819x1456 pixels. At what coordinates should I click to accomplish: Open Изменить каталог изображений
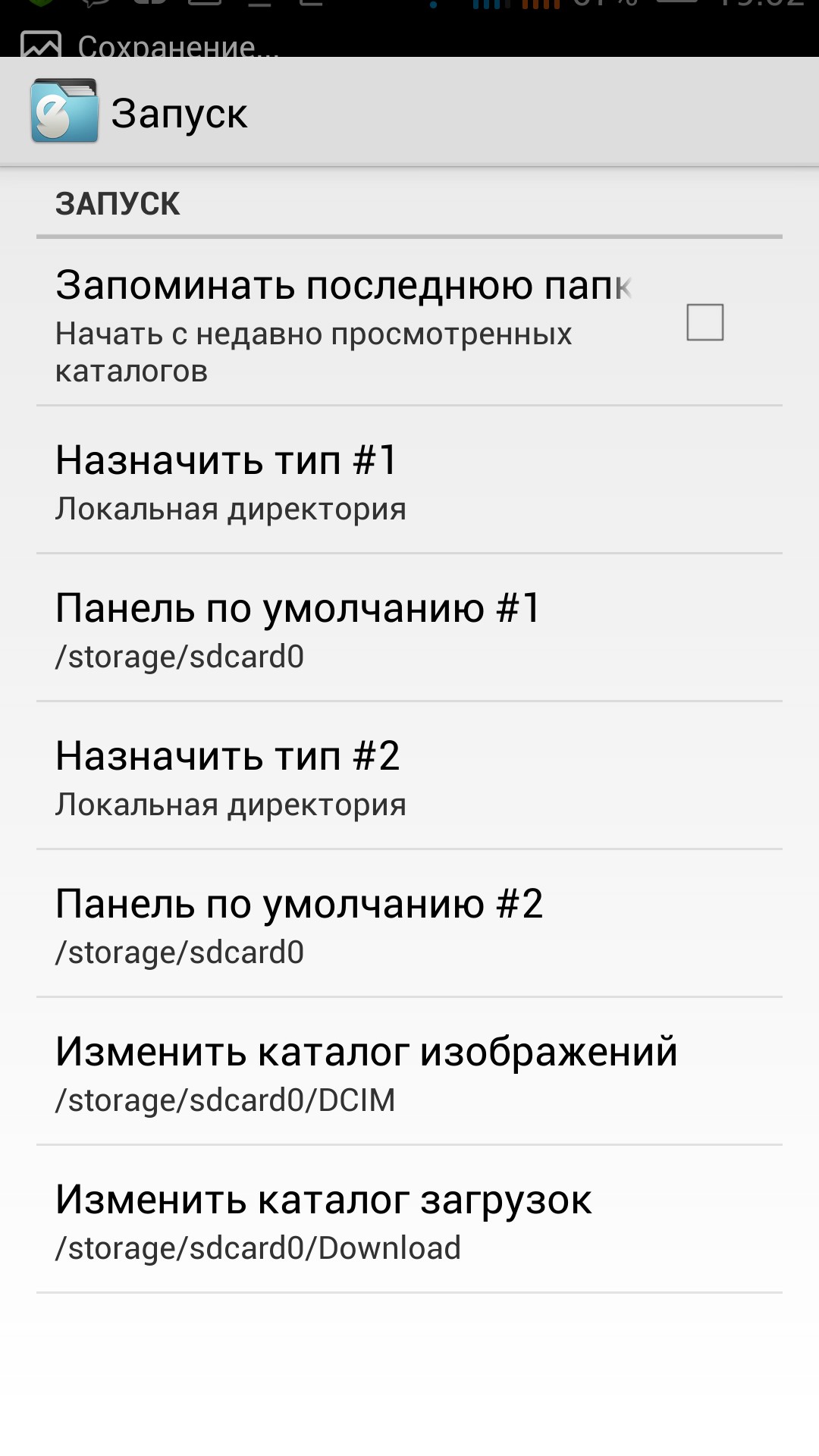click(409, 1072)
